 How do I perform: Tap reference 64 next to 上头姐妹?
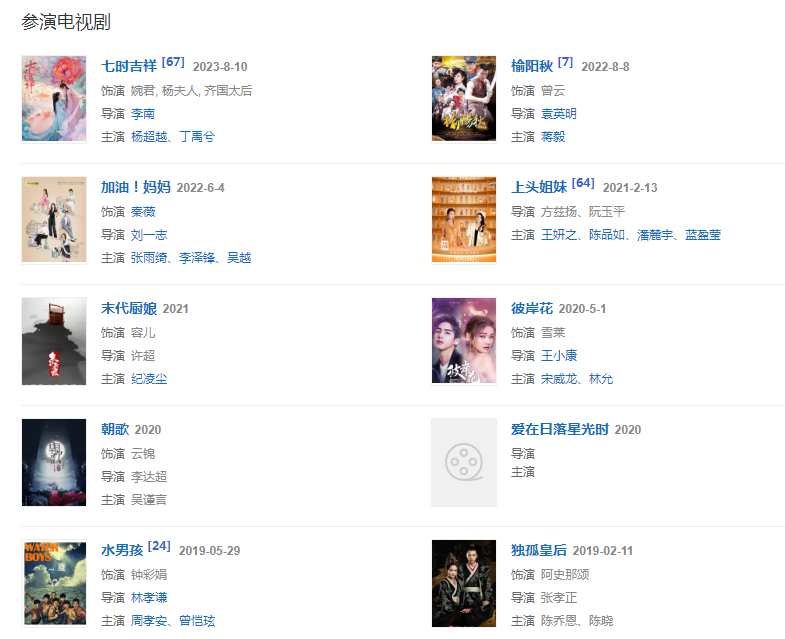[x=584, y=183]
